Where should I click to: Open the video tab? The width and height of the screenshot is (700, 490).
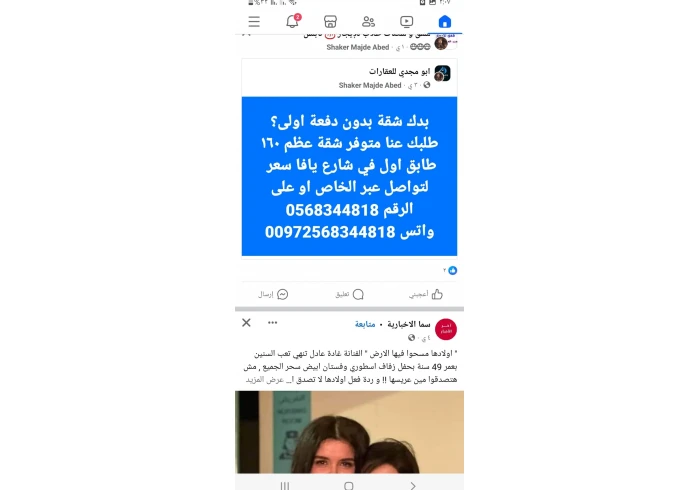pos(407,21)
